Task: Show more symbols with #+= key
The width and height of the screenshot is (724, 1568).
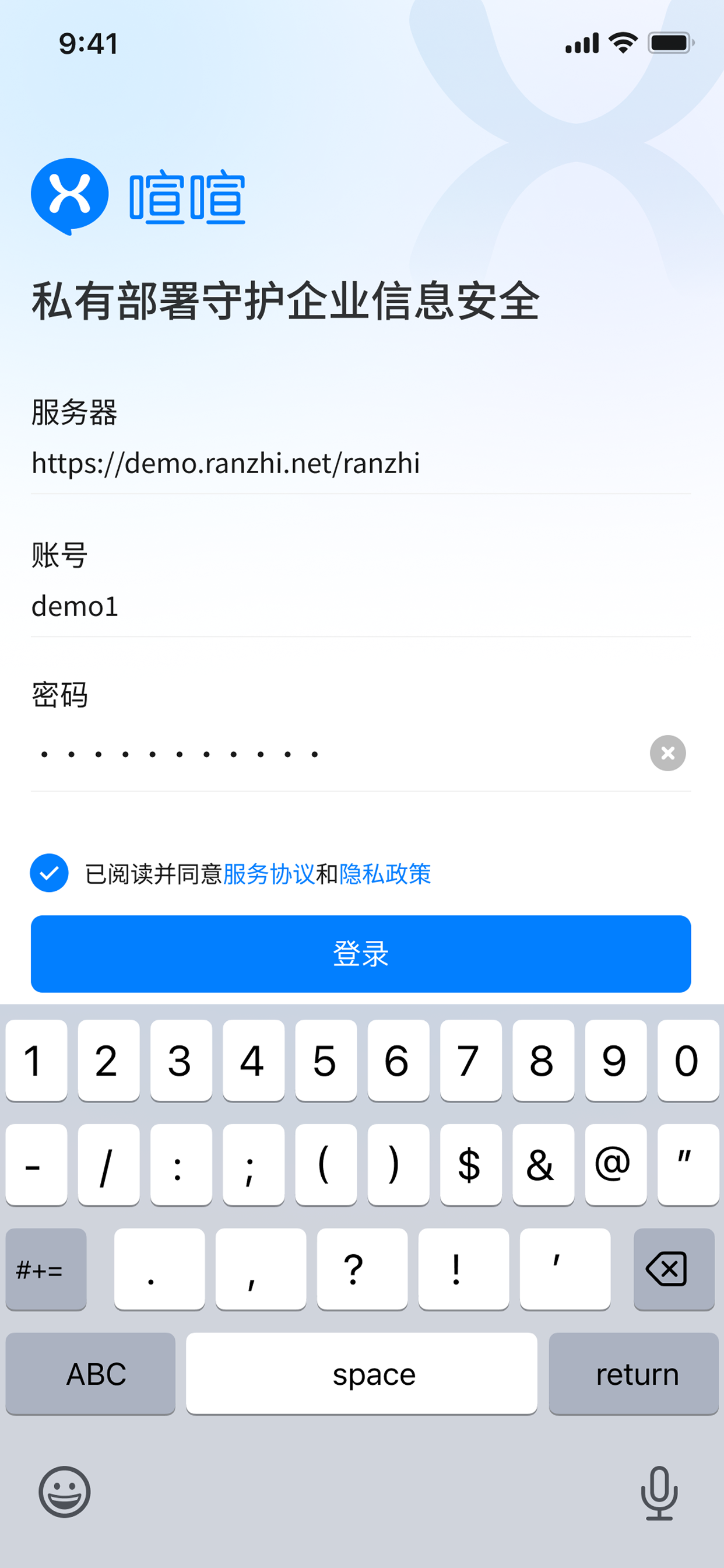Action: (45, 1269)
